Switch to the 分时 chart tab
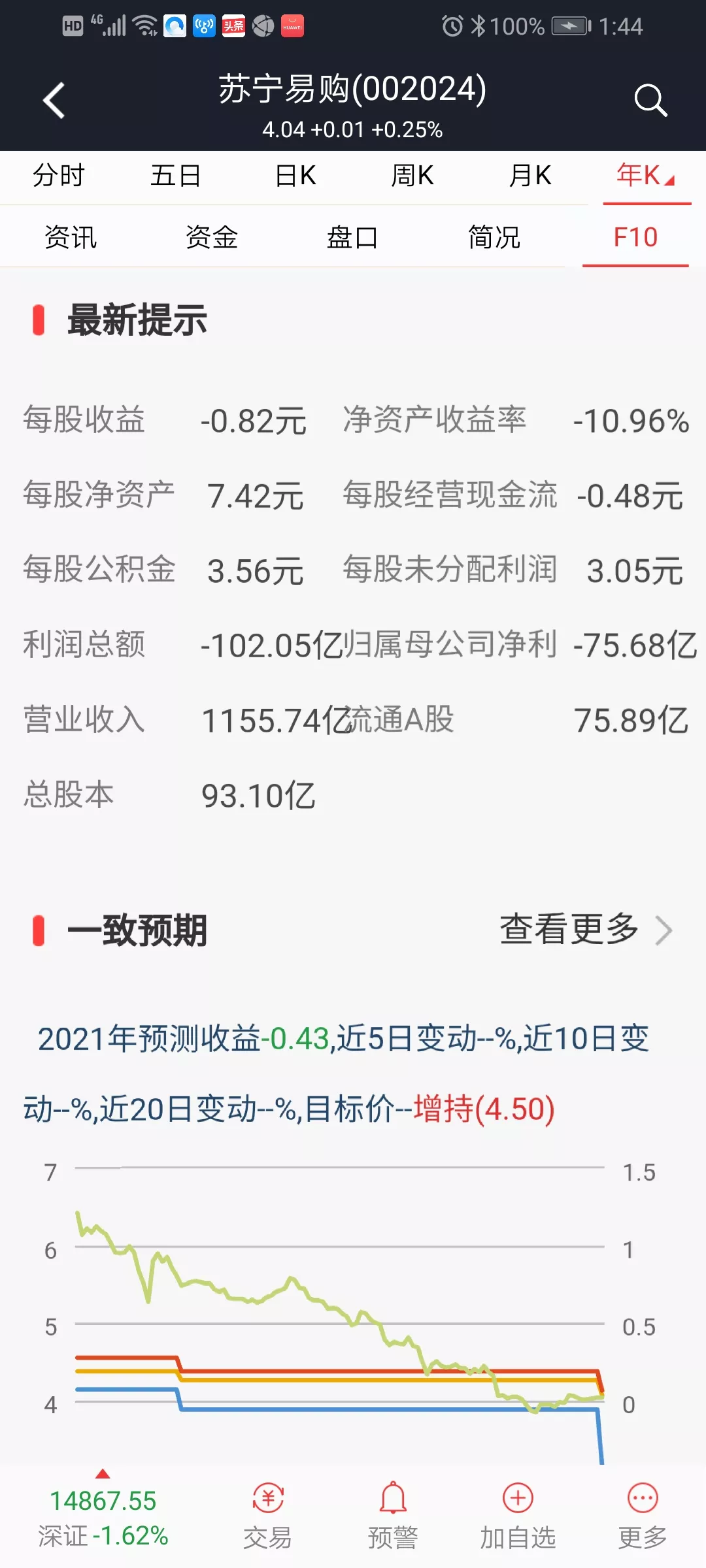The width and height of the screenshot is (706, 1568). coord(59,176)
